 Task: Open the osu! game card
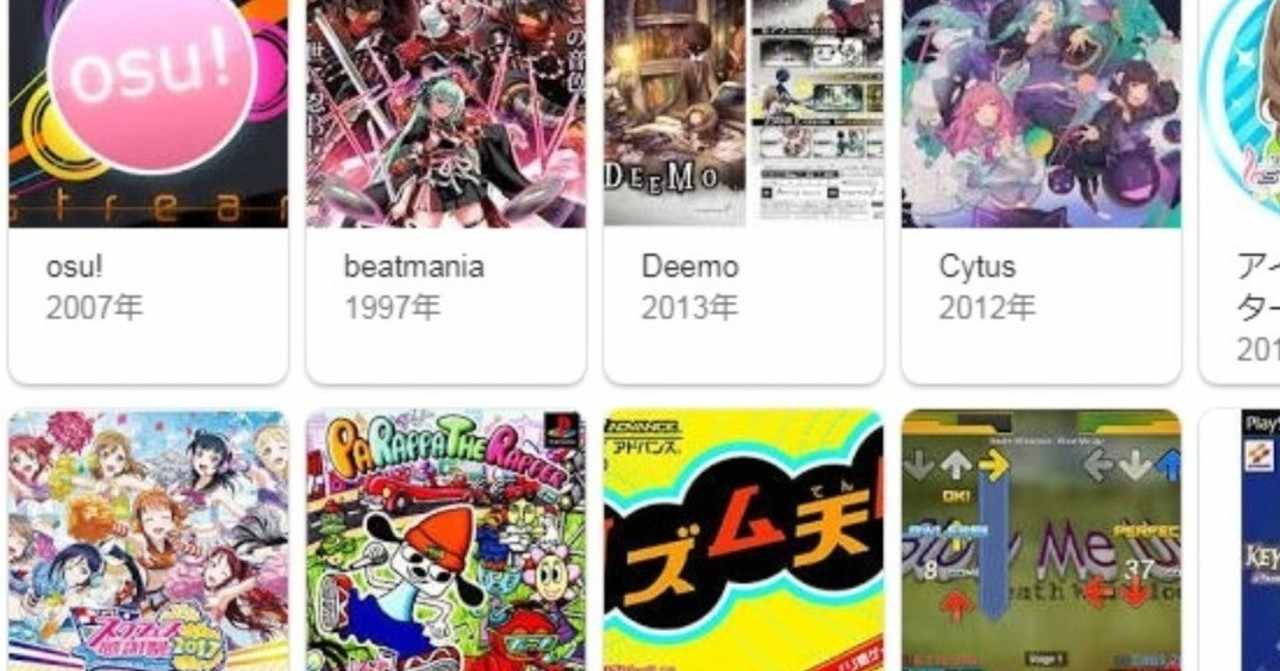[x=148, y=190]
